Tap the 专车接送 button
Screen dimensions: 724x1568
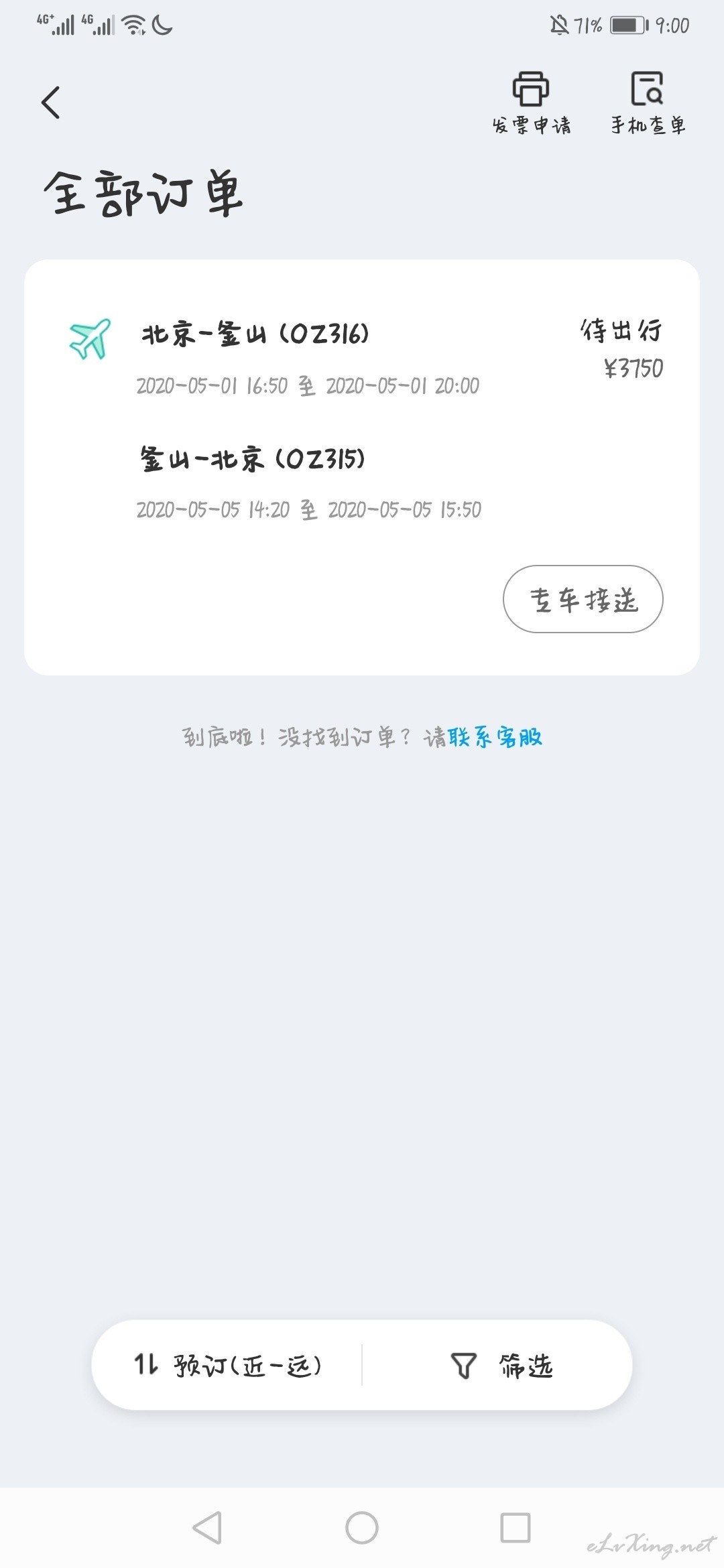[x=583, y=599]
